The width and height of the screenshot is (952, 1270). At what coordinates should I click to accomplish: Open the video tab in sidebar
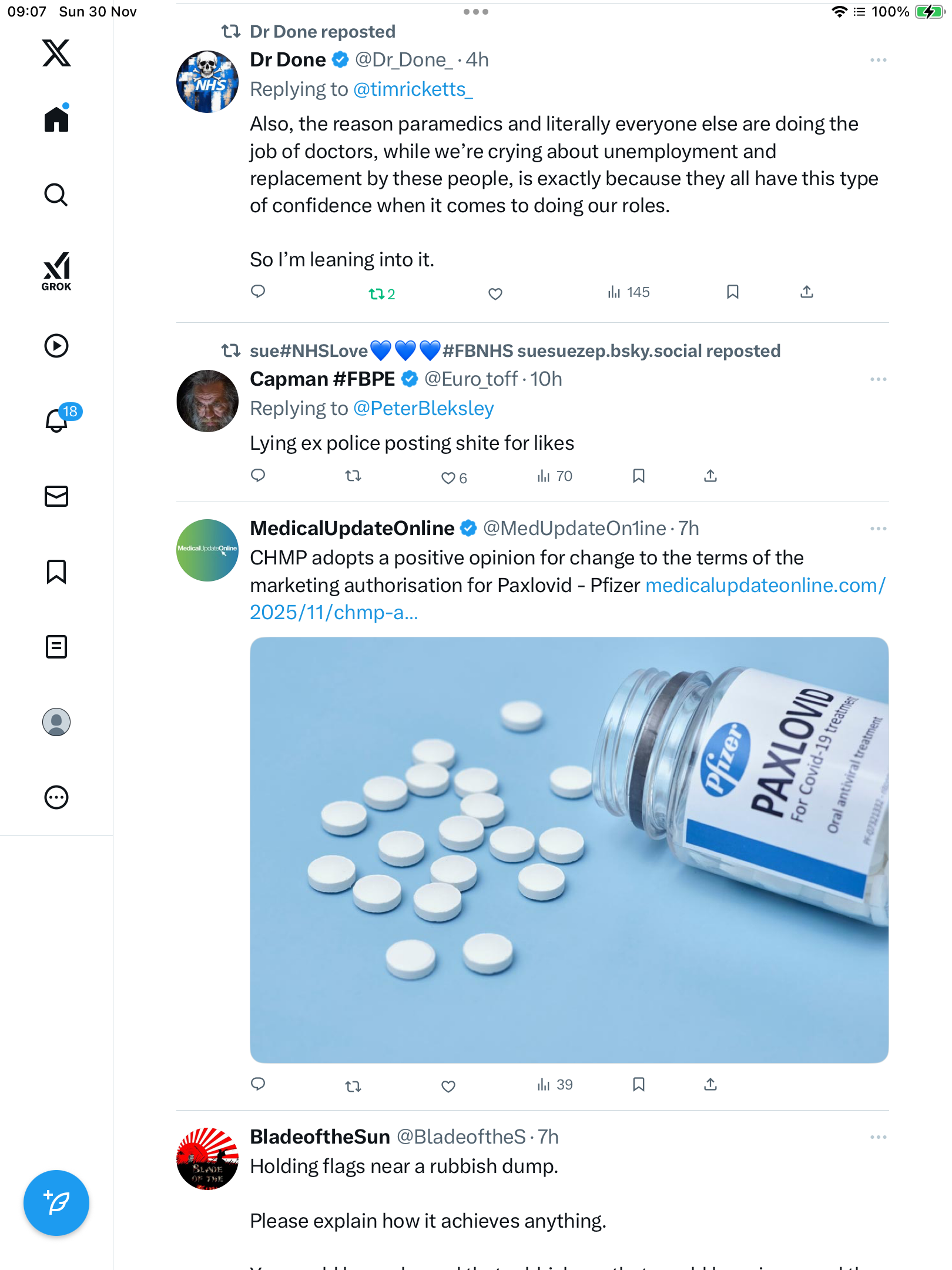point(56,346)
